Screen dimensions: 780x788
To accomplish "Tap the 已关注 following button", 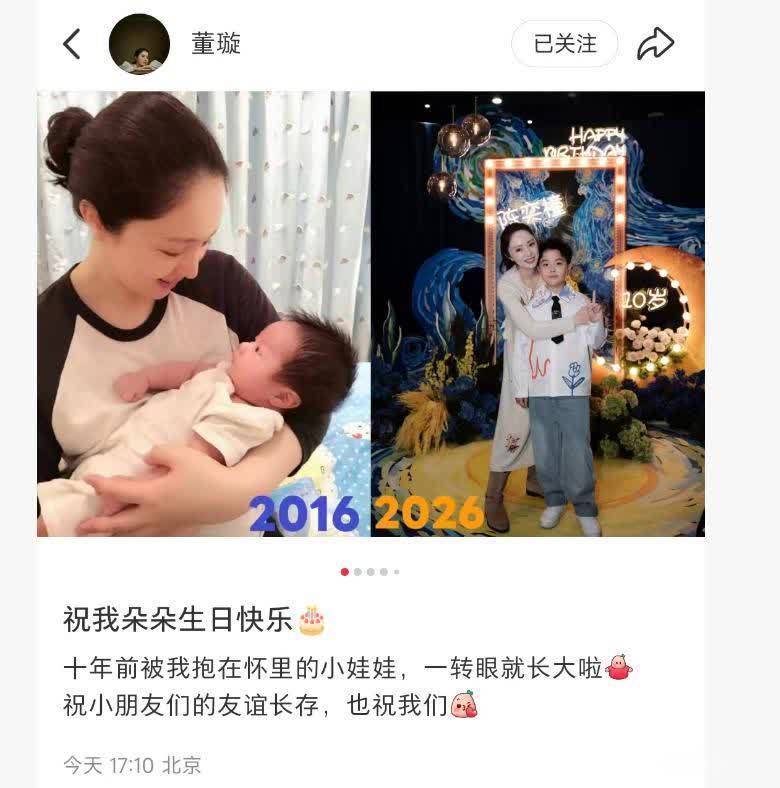I will point(564,44).
